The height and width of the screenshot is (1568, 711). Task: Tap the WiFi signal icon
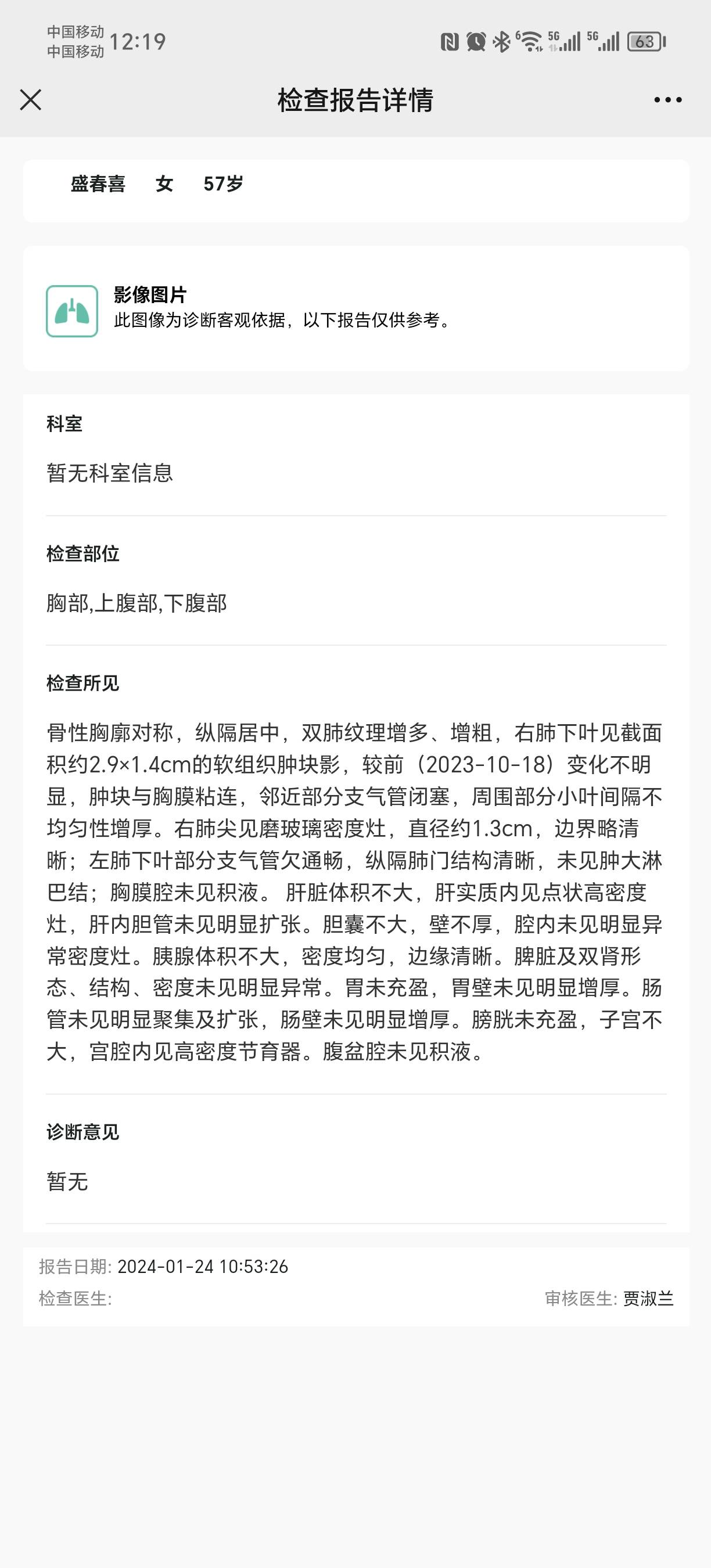pos(533,42)
